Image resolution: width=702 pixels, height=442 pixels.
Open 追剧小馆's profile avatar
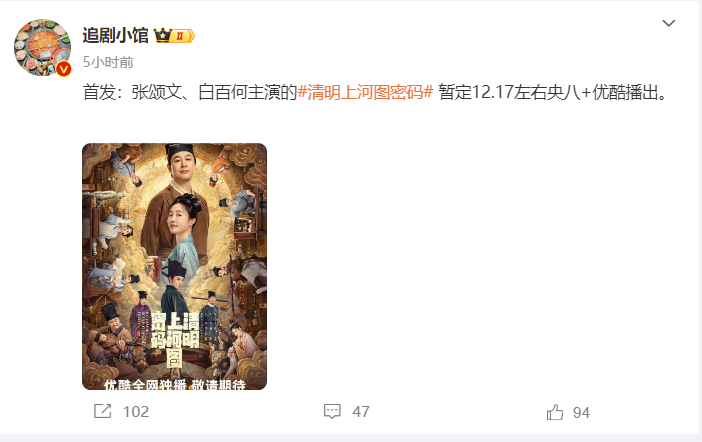[42, 47]
